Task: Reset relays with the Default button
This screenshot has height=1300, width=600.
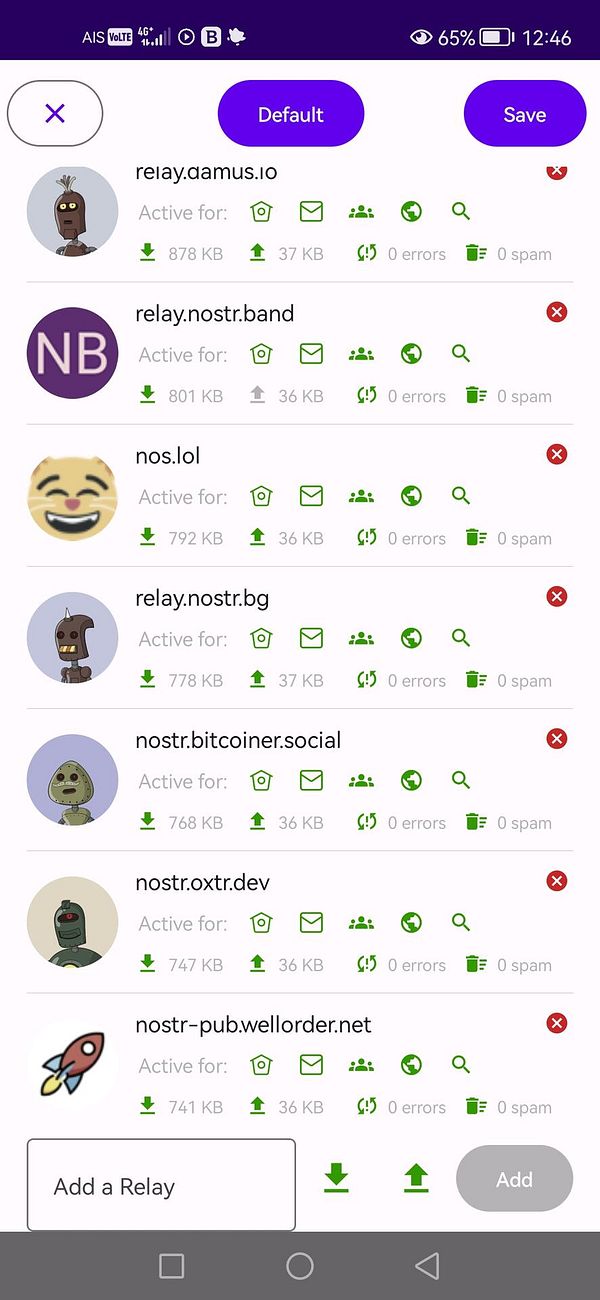Action: pos(291,114)
